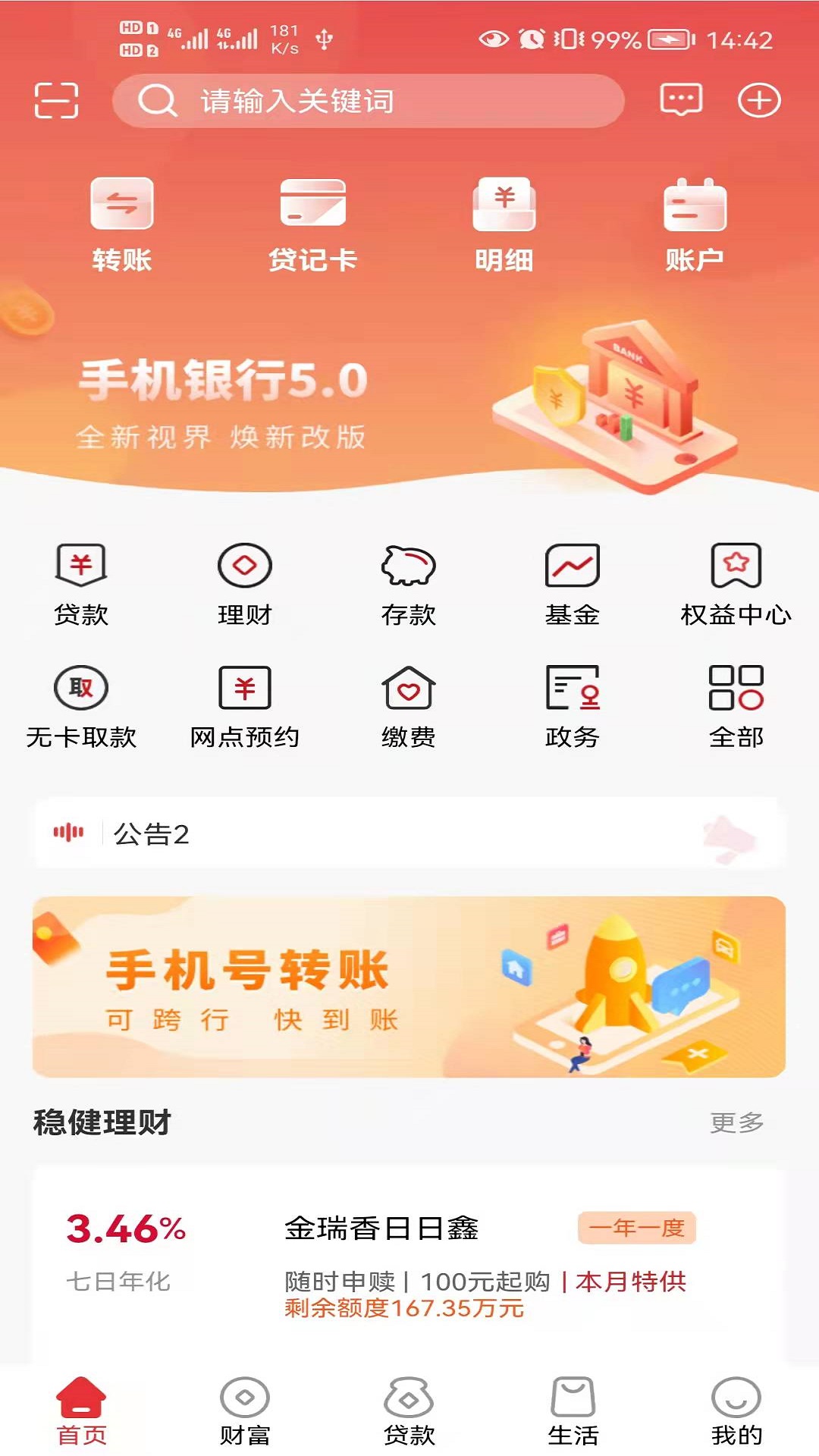This screenshot has width=819, height=1456.
Task: Open 网点预约 branch appointment
Action: coord(244,707)
